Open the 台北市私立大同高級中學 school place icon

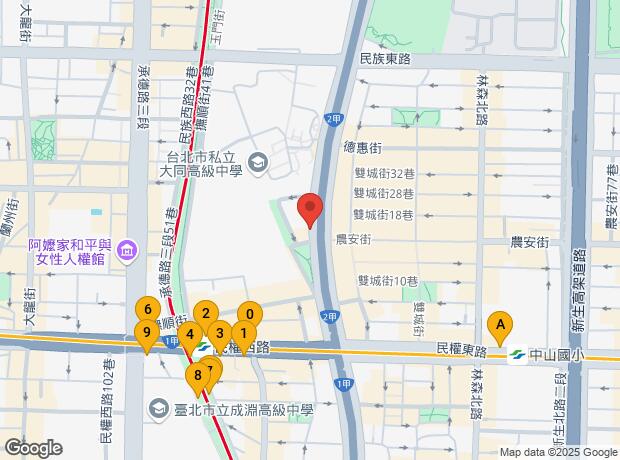(258, 163)
